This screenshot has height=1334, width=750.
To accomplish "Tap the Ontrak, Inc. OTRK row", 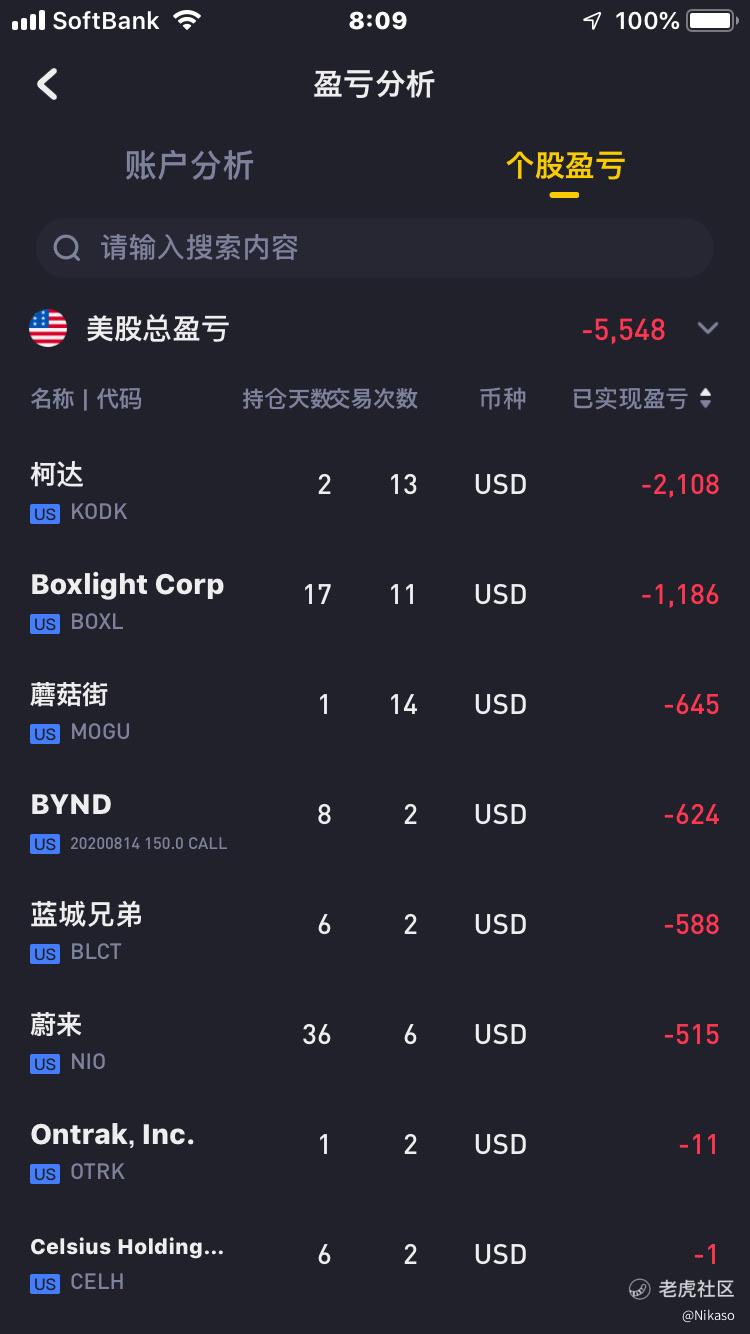I will click(x=375, y=1151).
